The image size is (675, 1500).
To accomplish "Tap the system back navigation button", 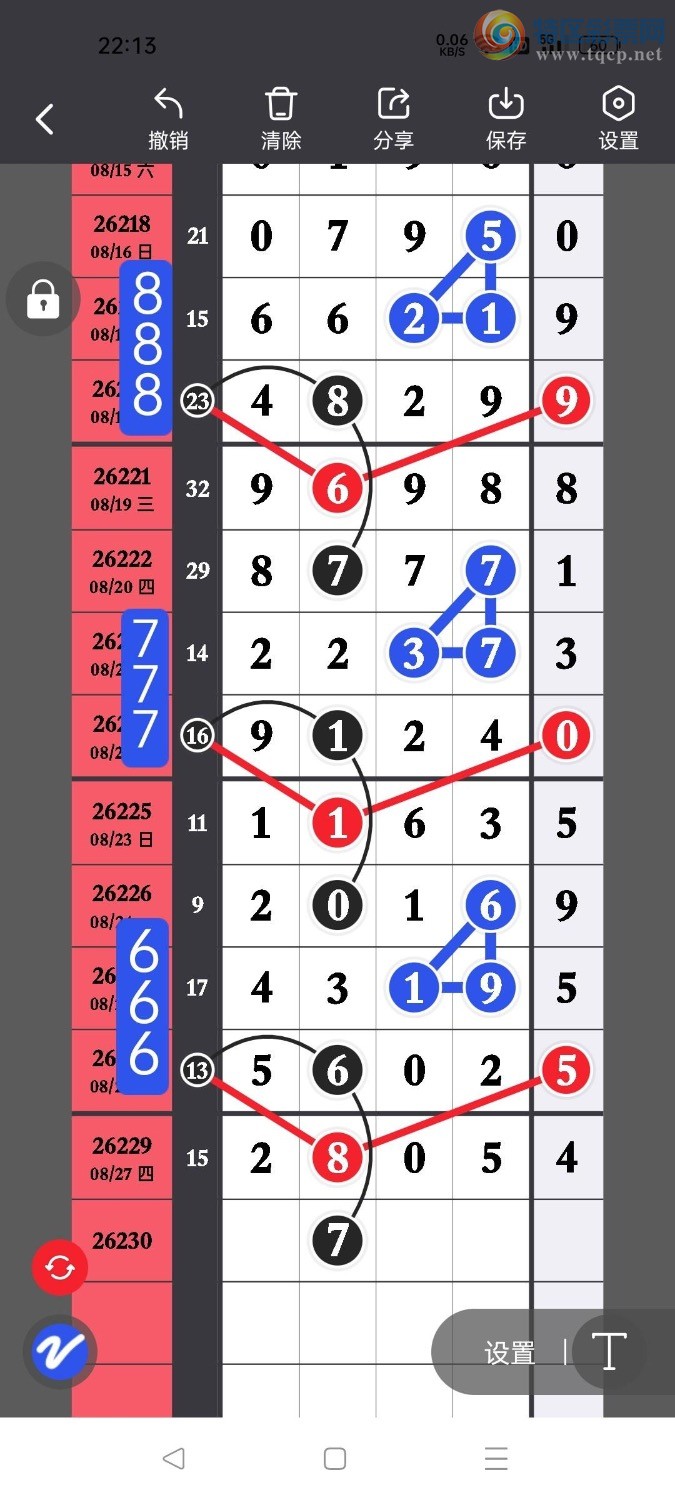I will coord(174,1458).
